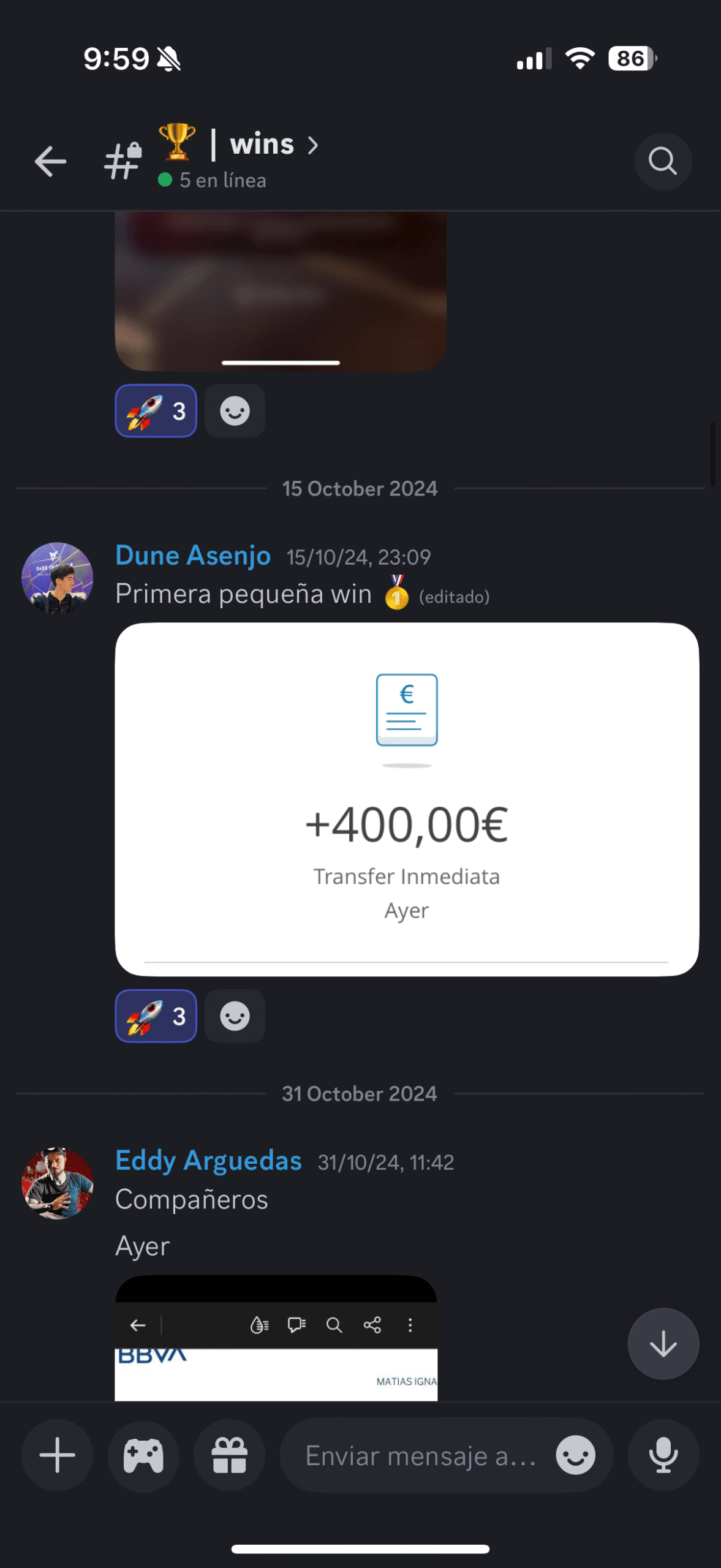Open the gift button

pos(230,1455)
